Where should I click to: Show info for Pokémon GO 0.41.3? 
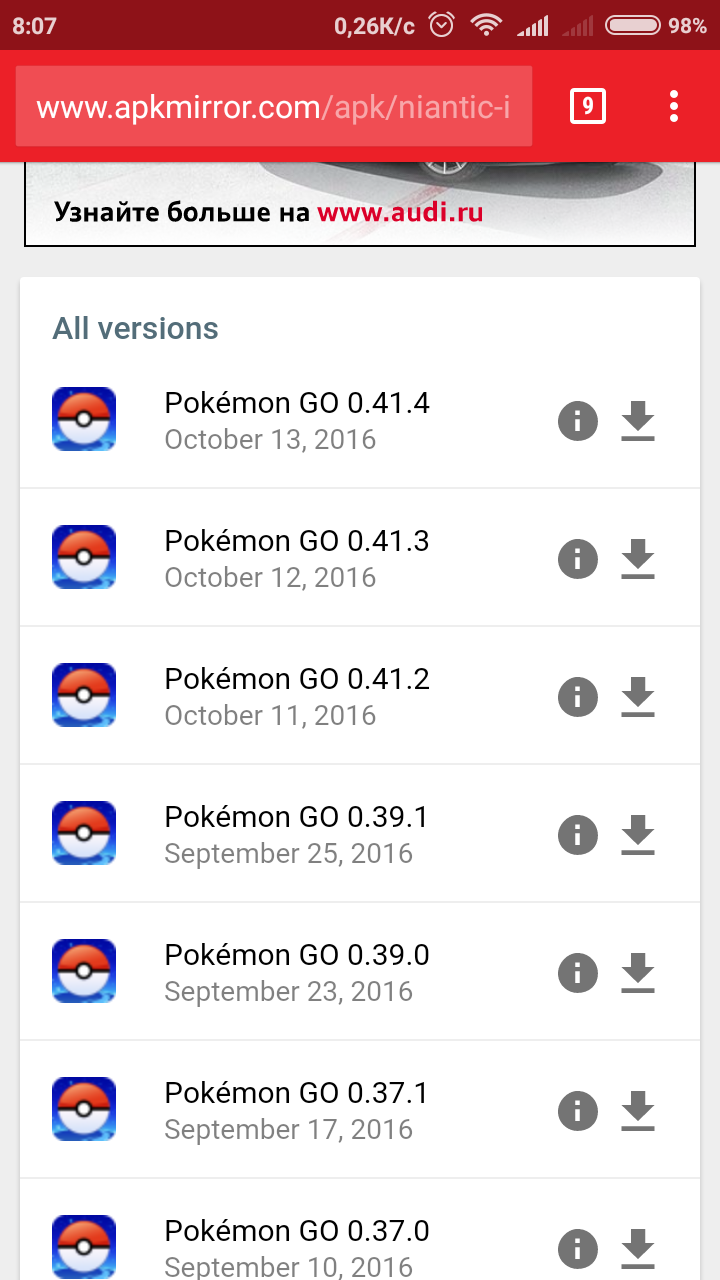coord(578,559)
